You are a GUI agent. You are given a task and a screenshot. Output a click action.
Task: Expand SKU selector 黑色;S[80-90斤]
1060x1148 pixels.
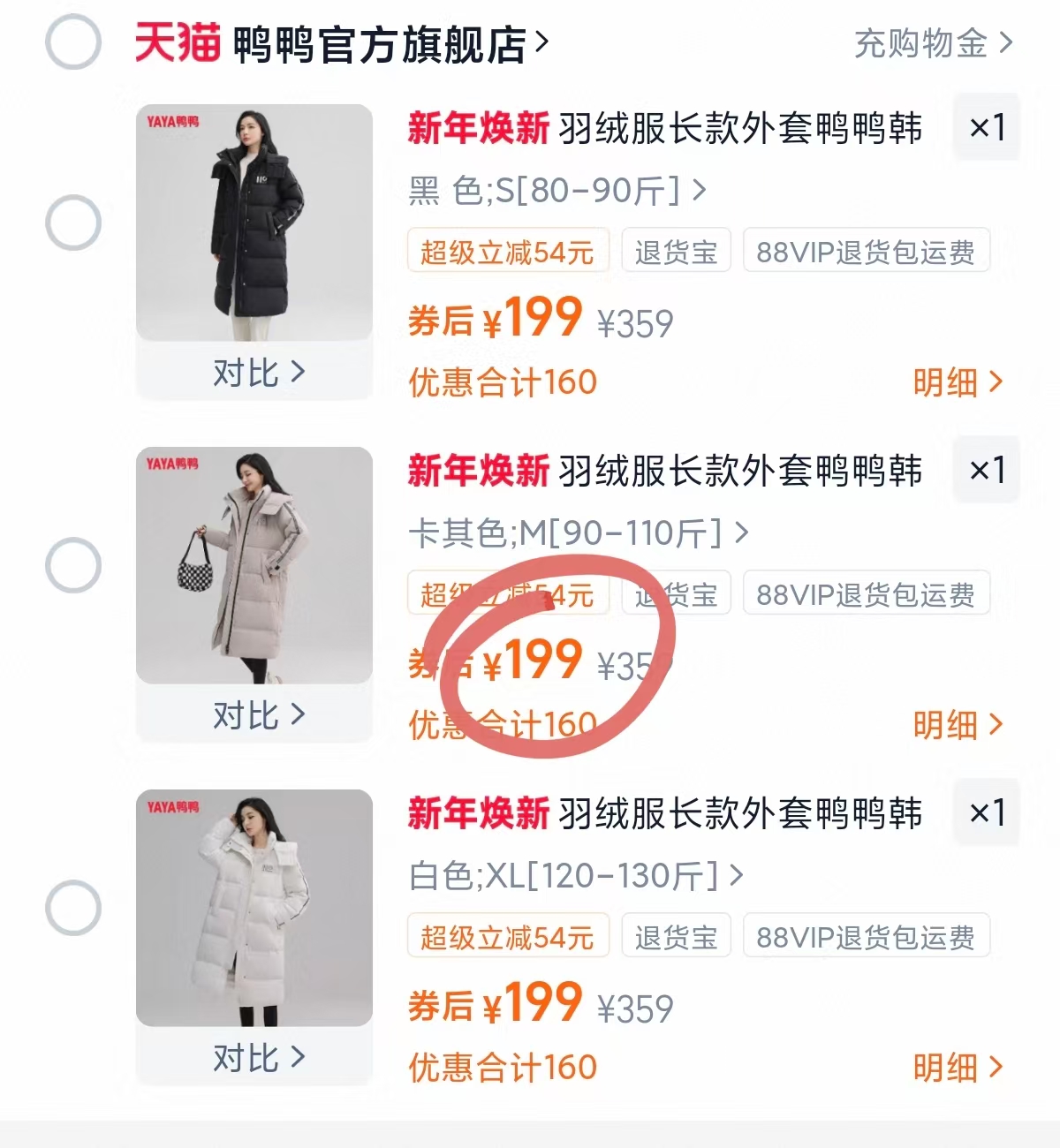(555, 190)
